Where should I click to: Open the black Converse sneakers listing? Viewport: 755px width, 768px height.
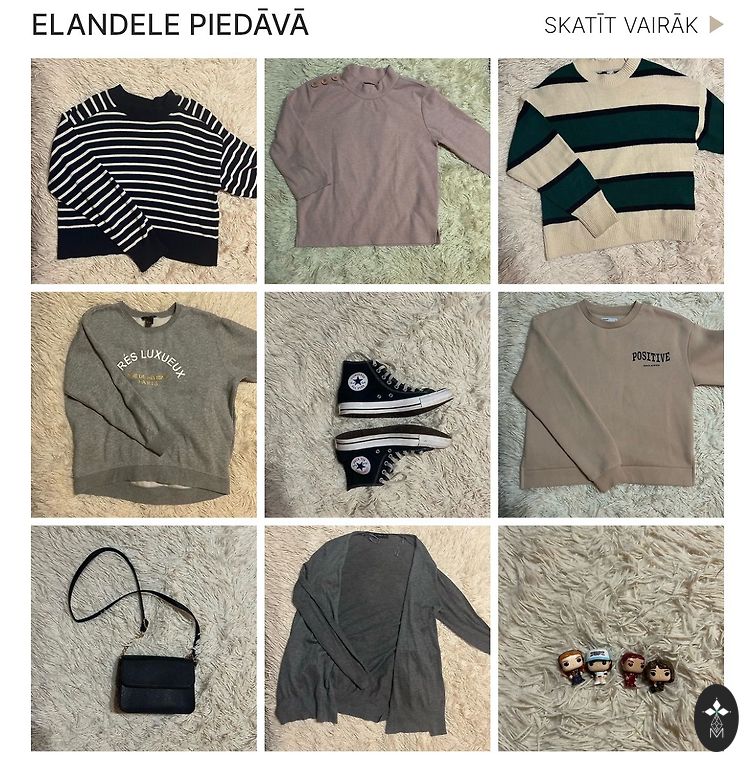(x=377, y=404)
